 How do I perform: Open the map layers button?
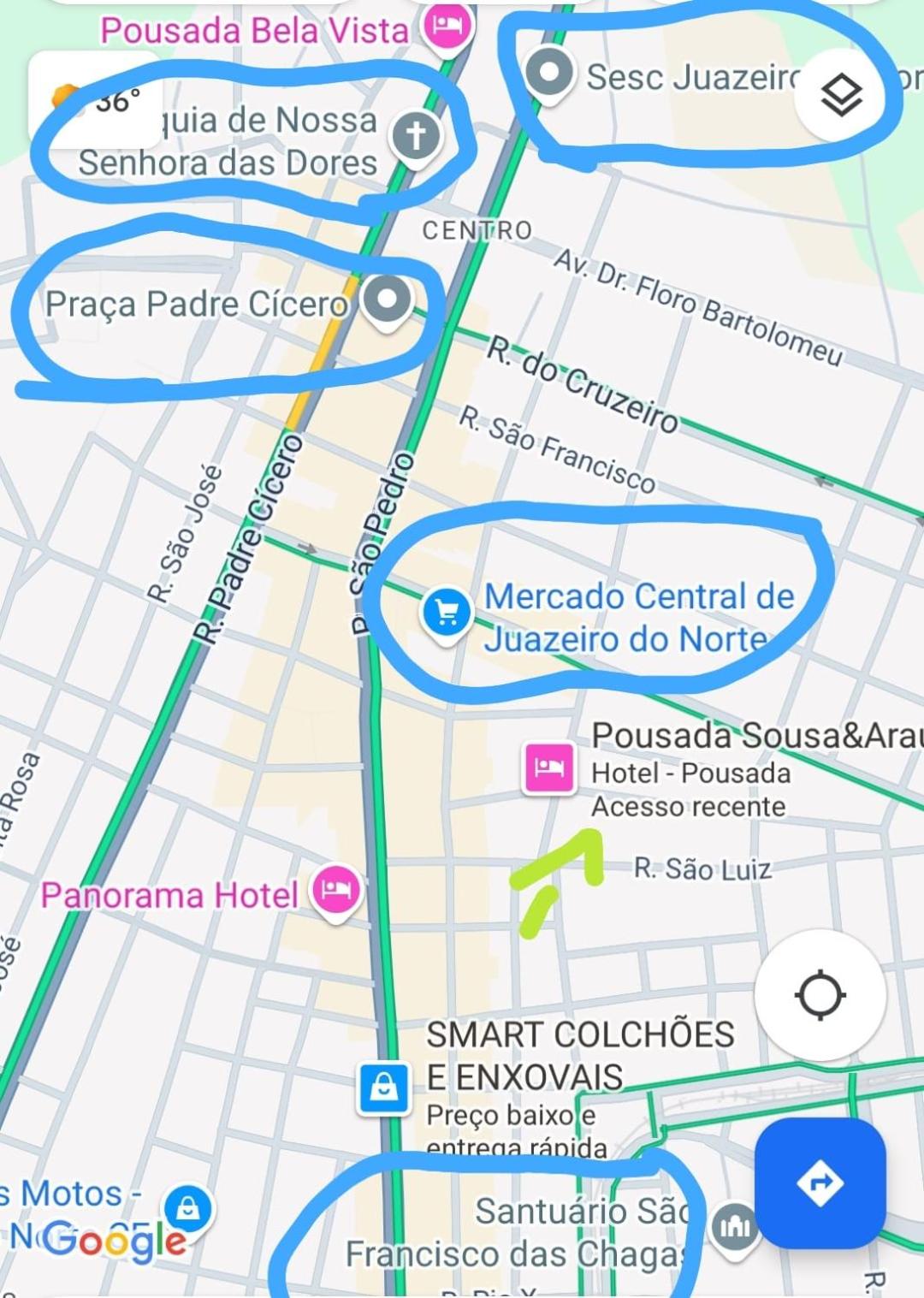coord(841,95)
